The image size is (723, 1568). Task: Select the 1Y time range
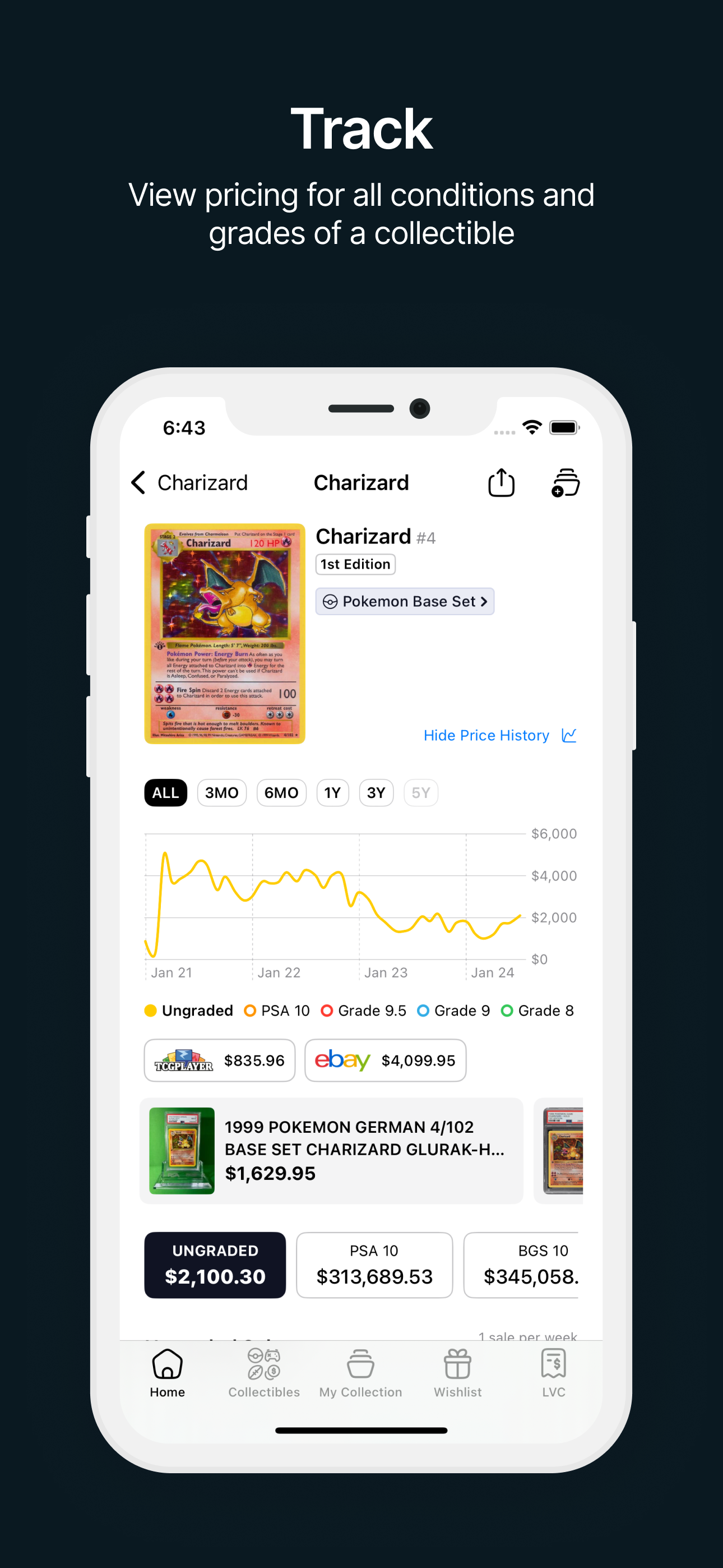point(332,792)
